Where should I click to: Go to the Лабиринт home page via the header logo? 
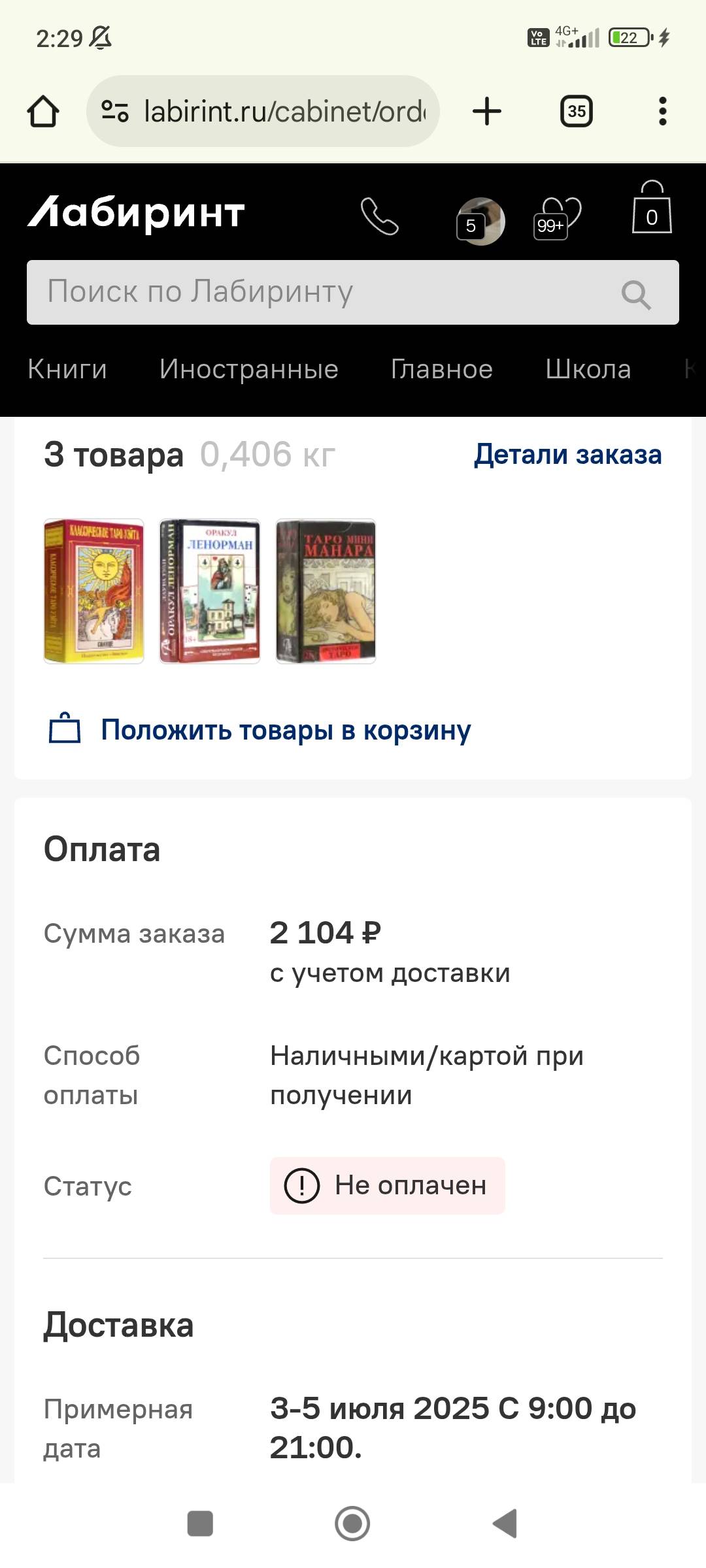point(136,214)
